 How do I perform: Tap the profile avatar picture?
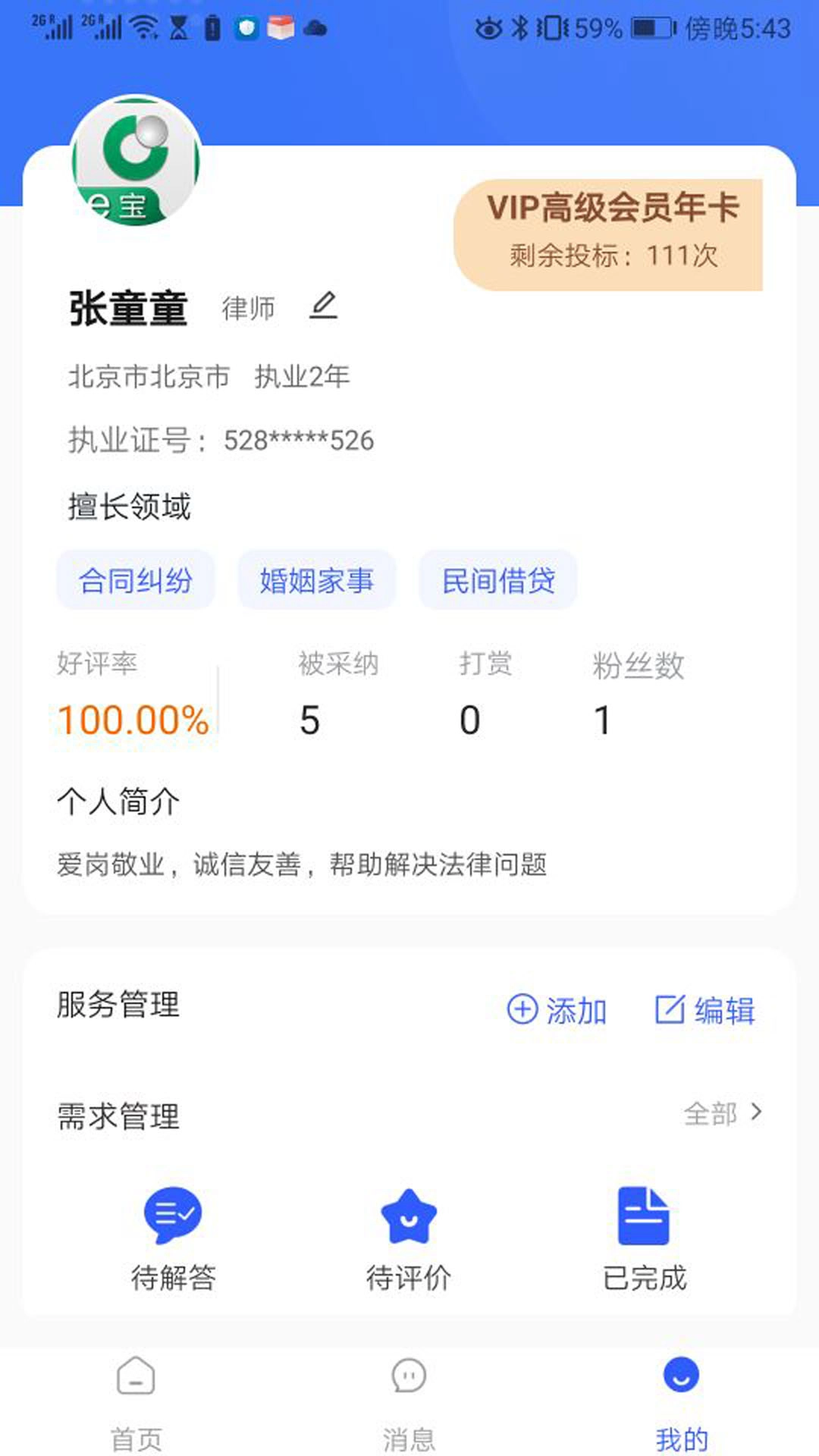[x=136, y=161]
